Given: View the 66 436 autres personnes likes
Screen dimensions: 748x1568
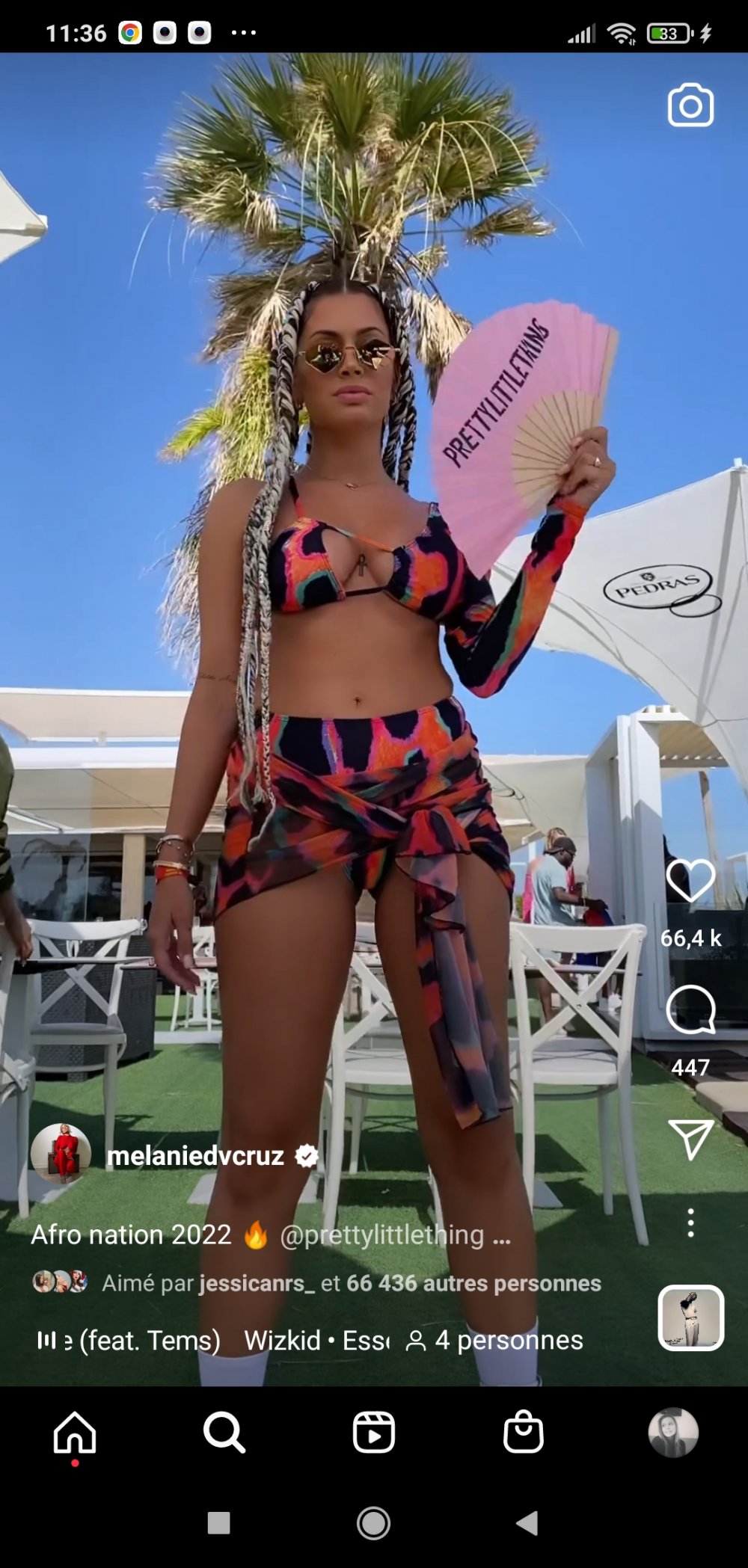Looking at the screenshot, I should click(x=473, y=1283).
